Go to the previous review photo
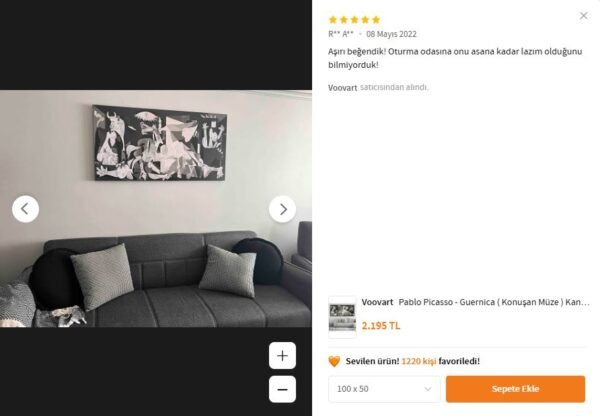Image resolution: width=600 pixels, height=416 pixels. tap(26, 209)
